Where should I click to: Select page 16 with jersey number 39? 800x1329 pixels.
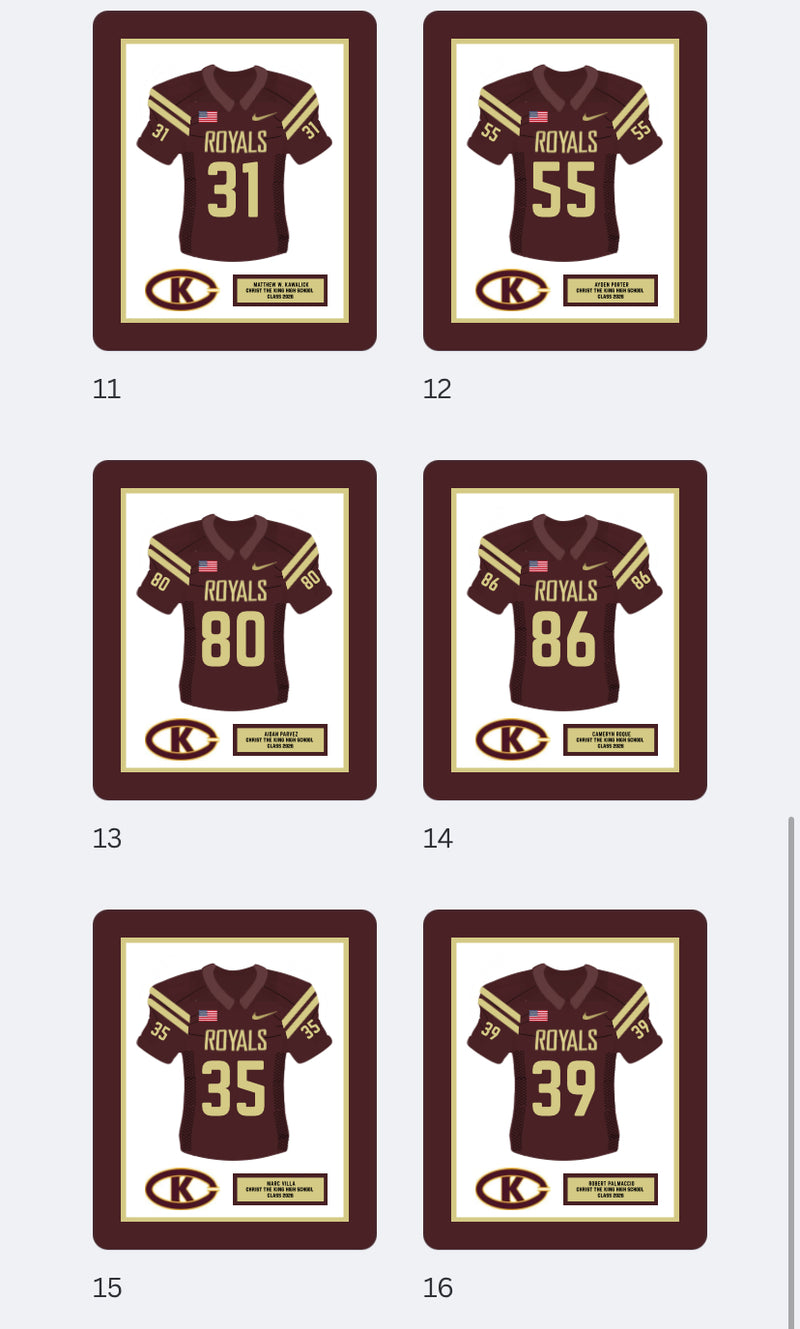click(x=565, y=1079)
